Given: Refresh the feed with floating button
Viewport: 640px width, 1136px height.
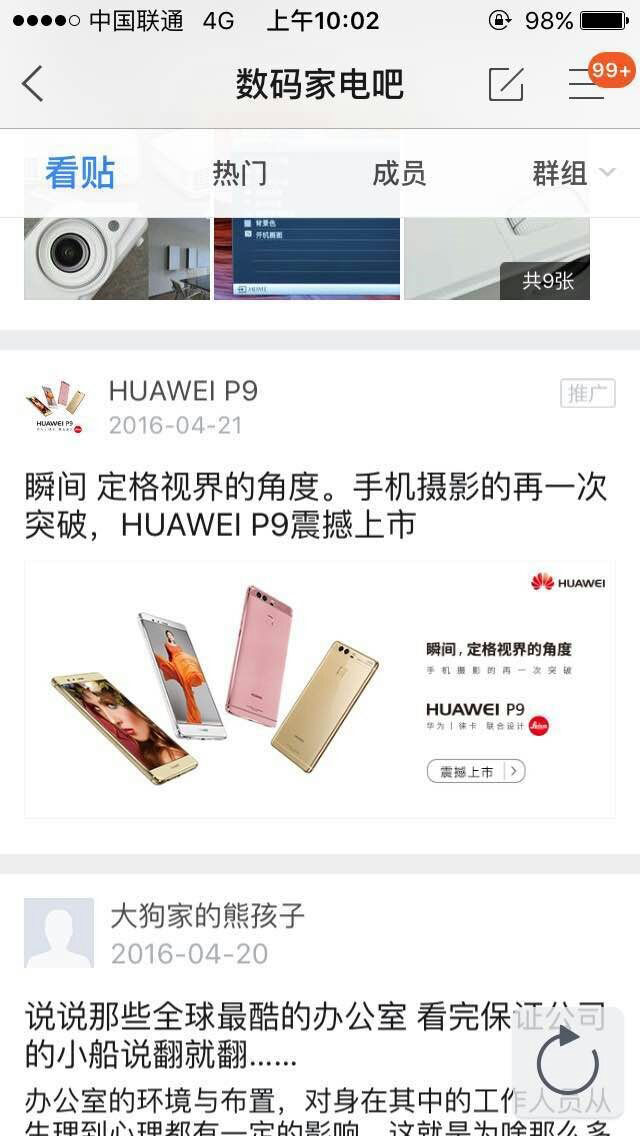Looking at the screenshot, I should [567, 1062].
